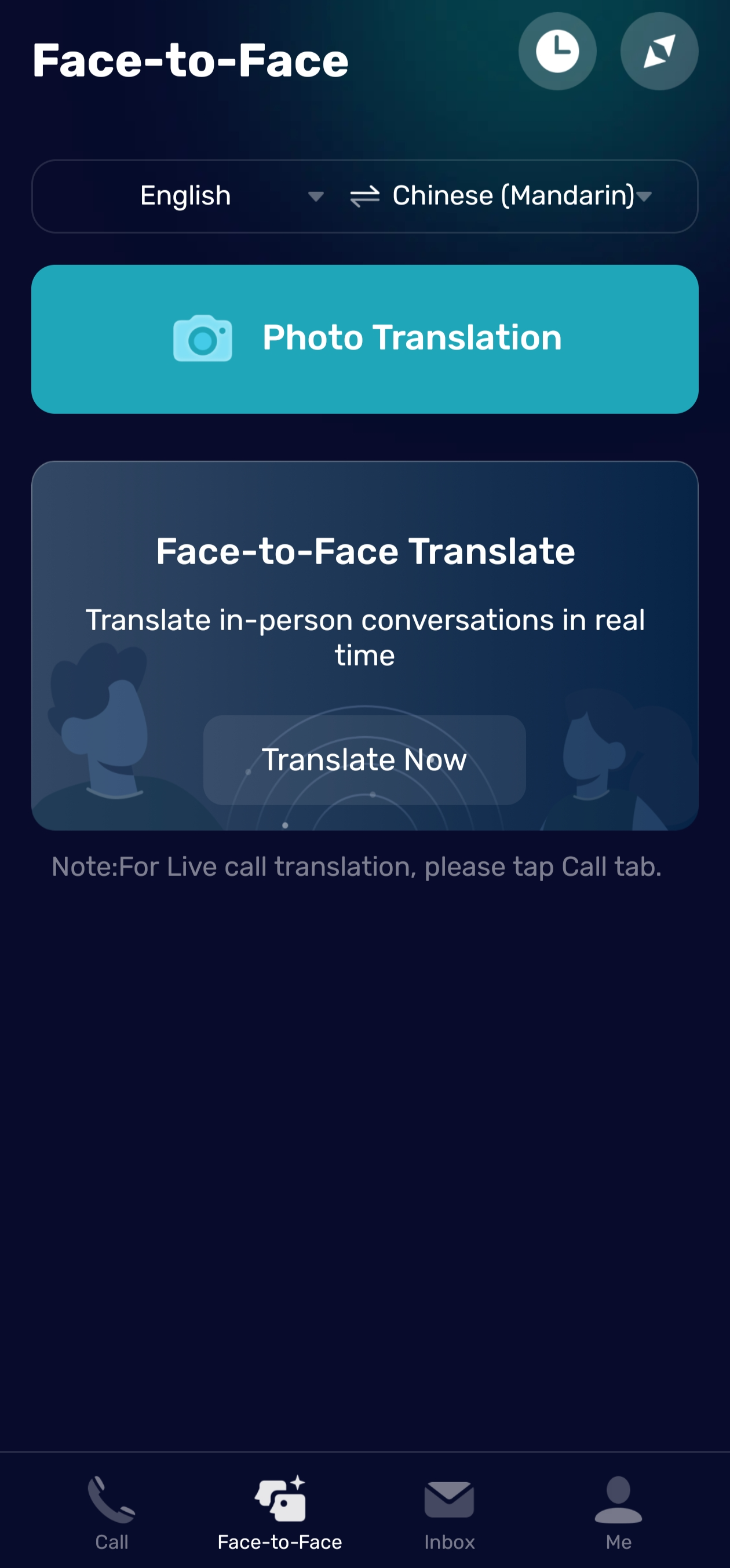Start Photo Translation
This screenshot has height=1568, width=730.
point(365,339)
